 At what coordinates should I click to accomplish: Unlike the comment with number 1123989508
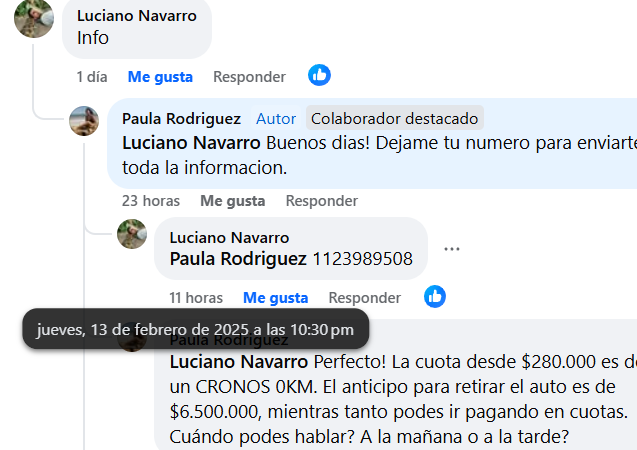[275, 297]
